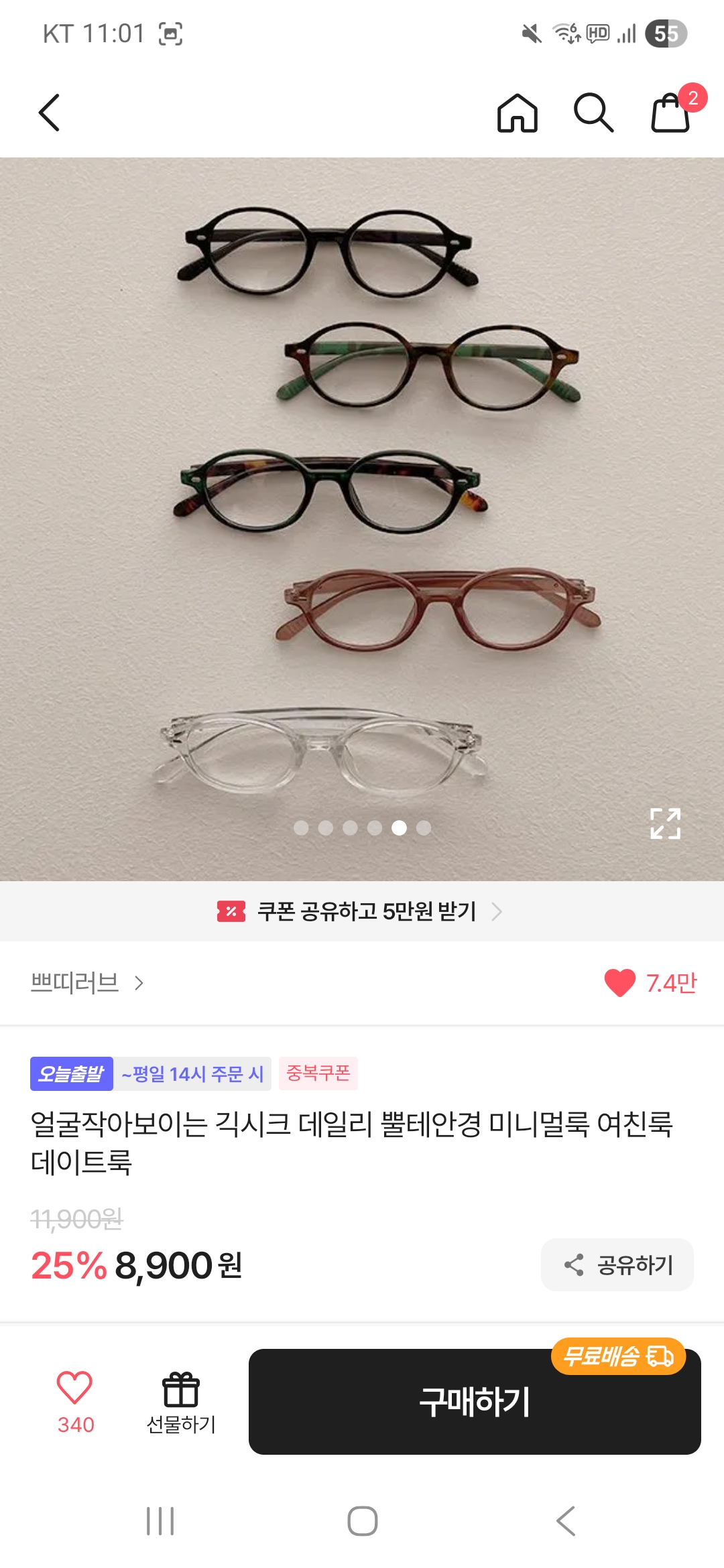Tap the system home button

(362, 1520)
